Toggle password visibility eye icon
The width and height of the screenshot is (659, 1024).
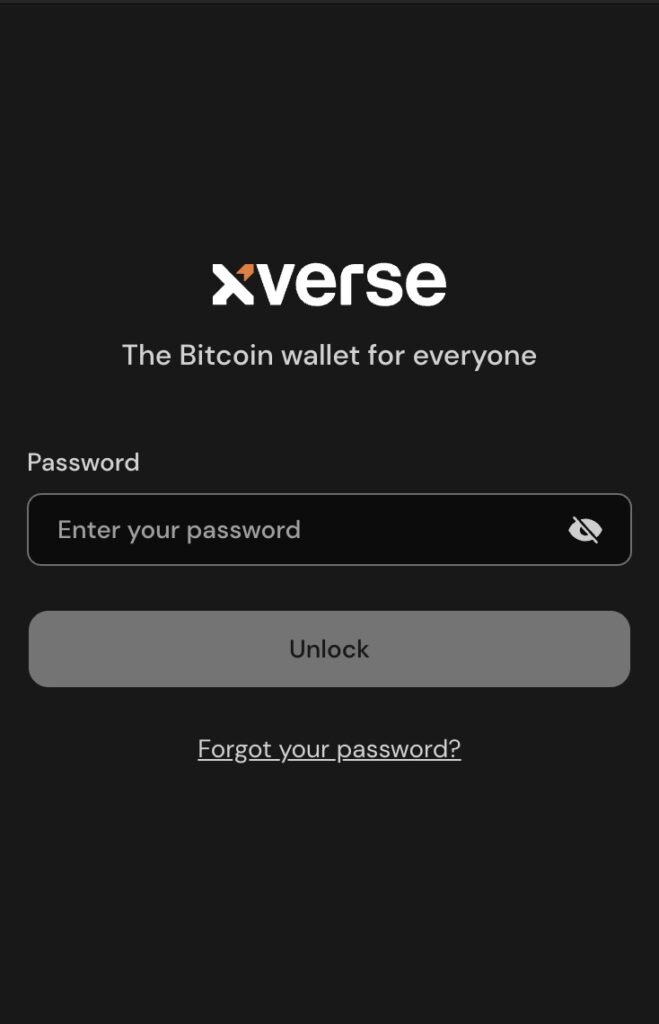tap(585, 530)
